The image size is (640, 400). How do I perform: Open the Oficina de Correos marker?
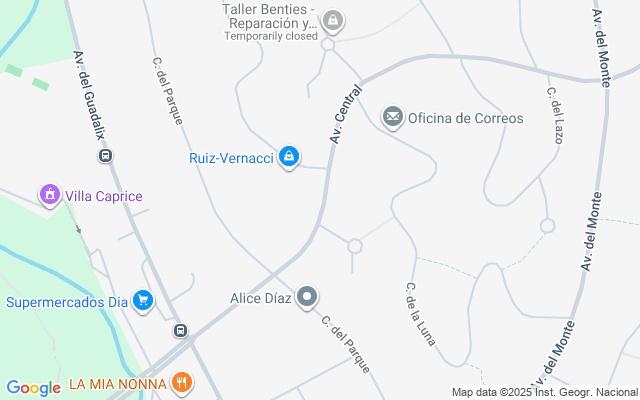pos(393,118)
